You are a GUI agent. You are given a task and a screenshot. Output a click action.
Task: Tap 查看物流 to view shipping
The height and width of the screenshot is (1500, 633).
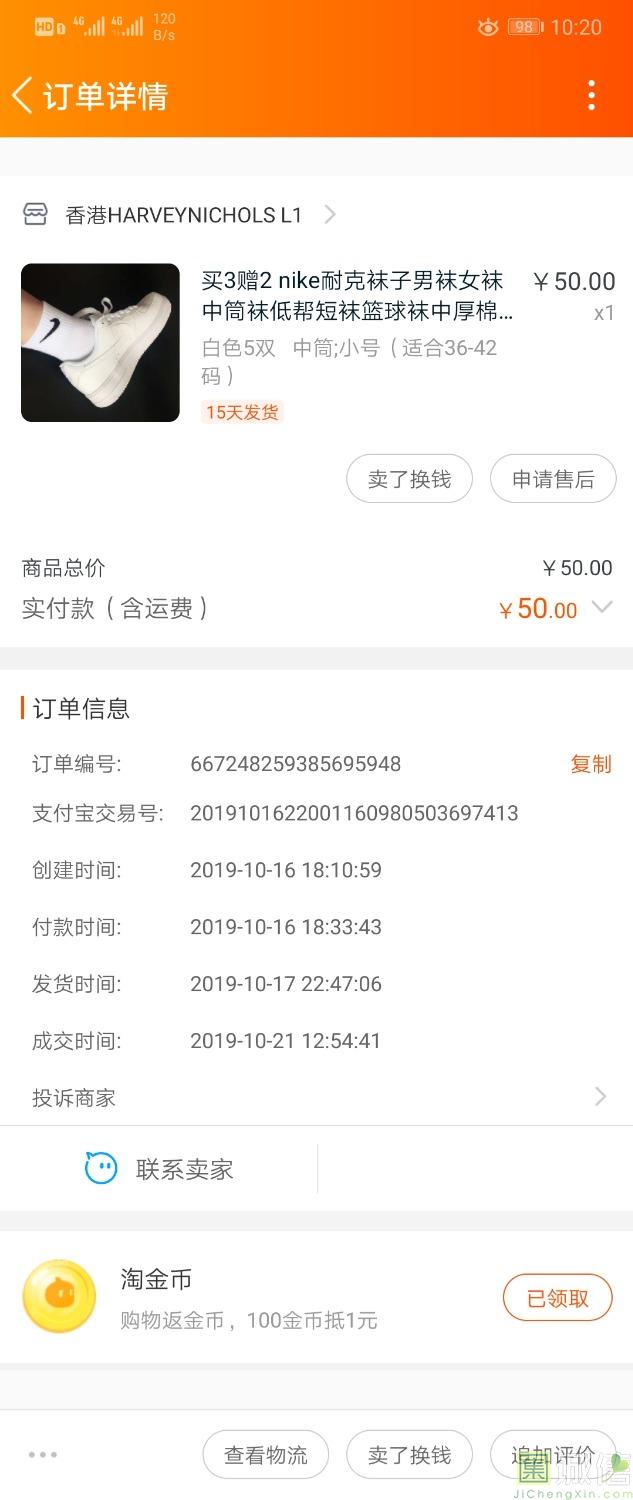tap(266, 1455)
